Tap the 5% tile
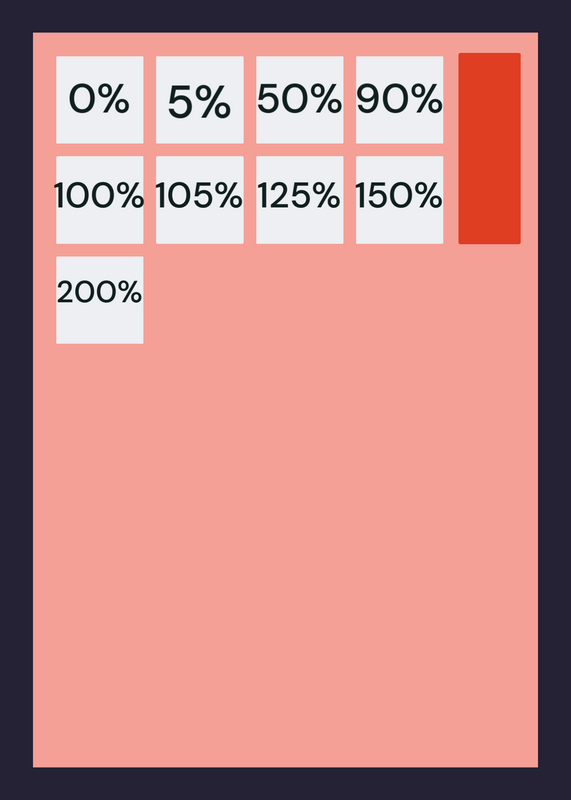The image size is (571, 800). (x=200, y=100)
